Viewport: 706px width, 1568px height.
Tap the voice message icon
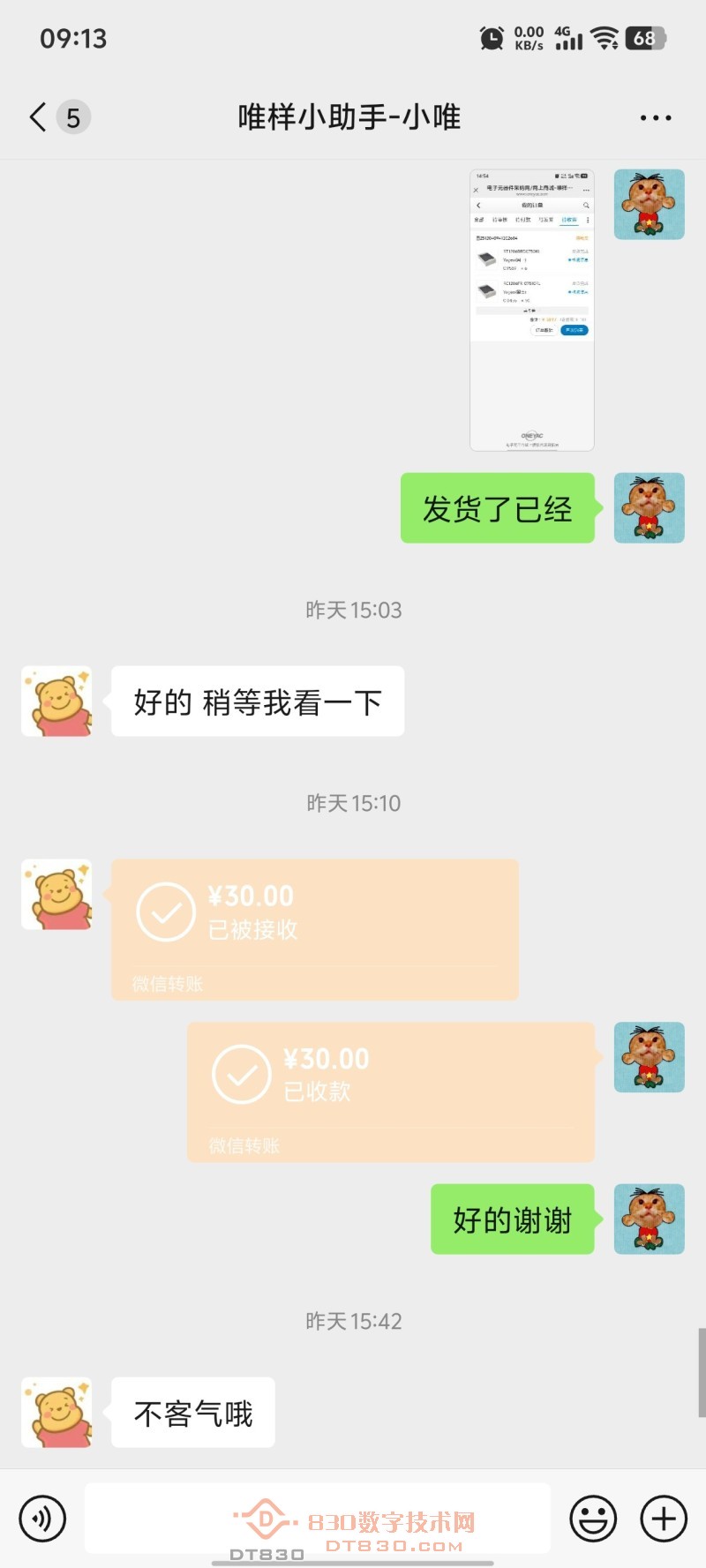[42, 1519]
